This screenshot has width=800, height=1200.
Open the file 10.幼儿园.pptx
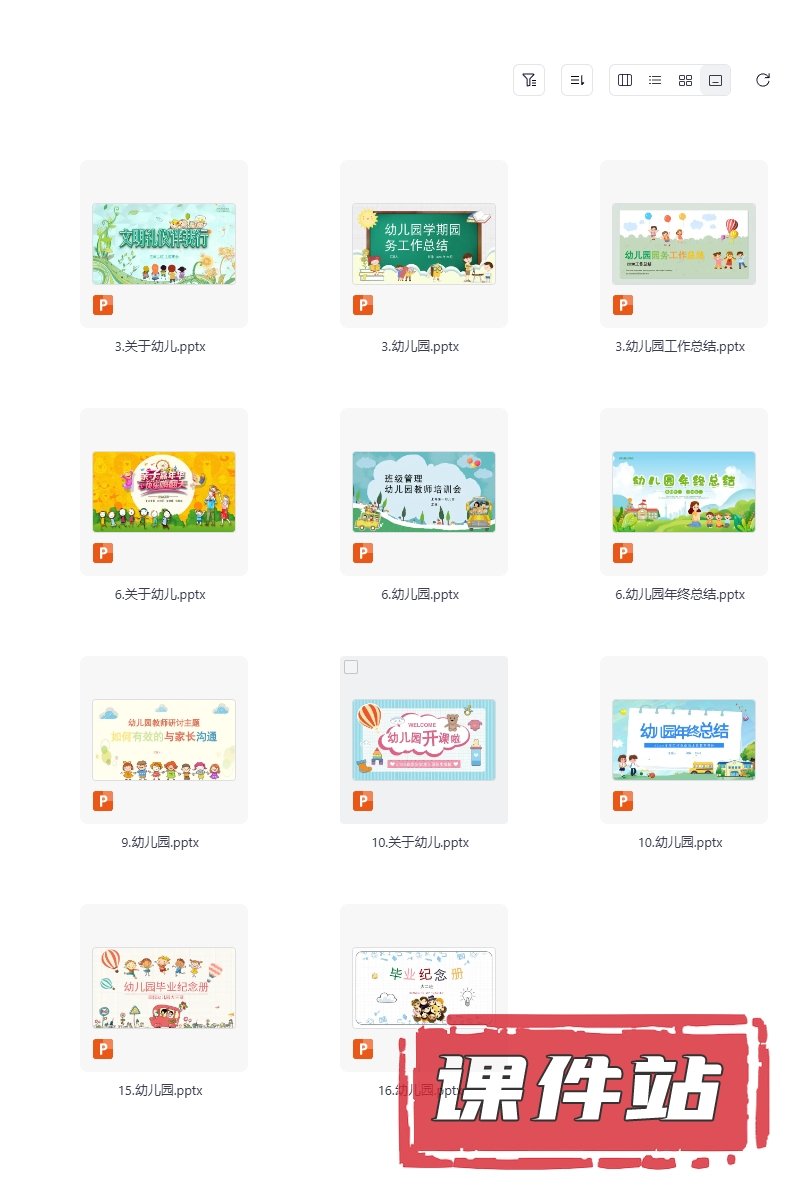coord(684,740)
